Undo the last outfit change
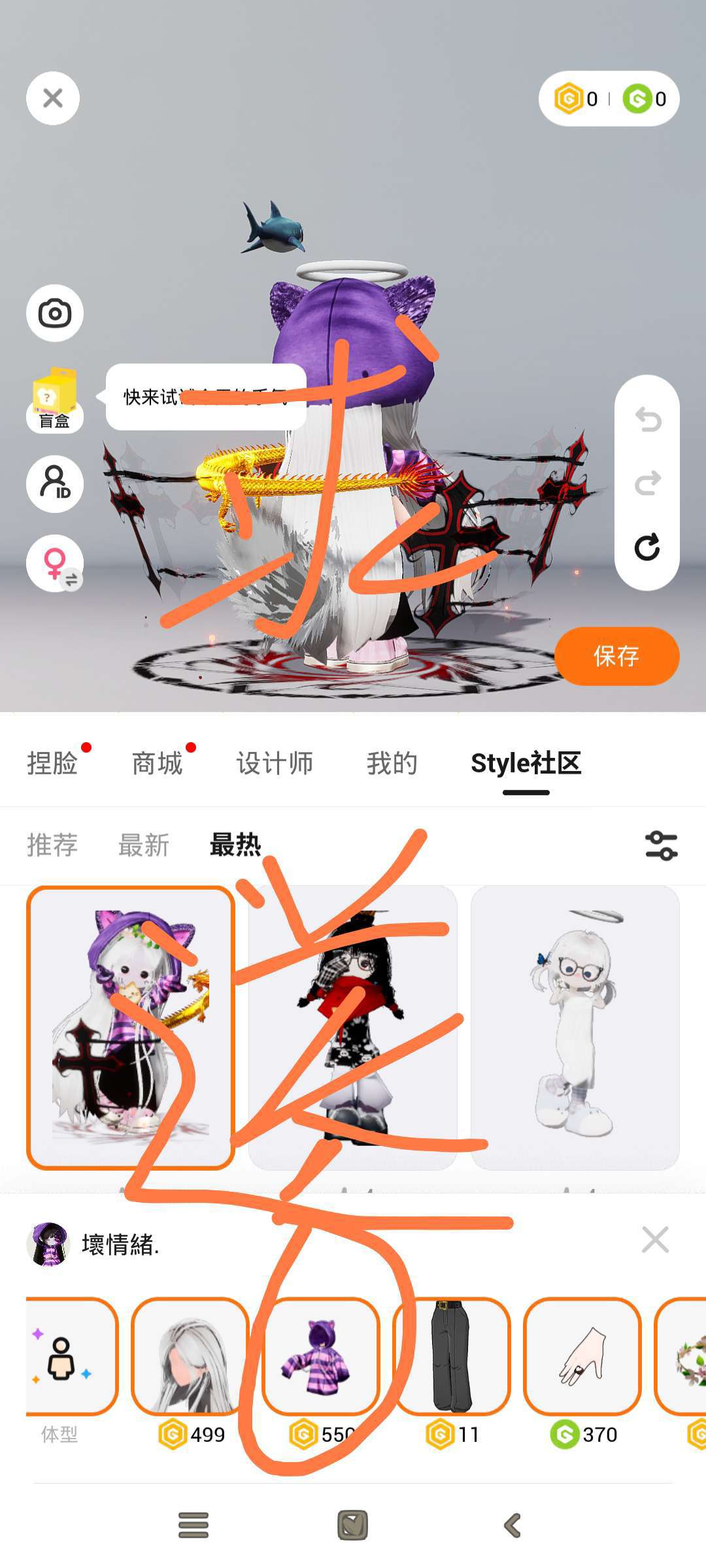706x1568 pixels. coord(647,419)
